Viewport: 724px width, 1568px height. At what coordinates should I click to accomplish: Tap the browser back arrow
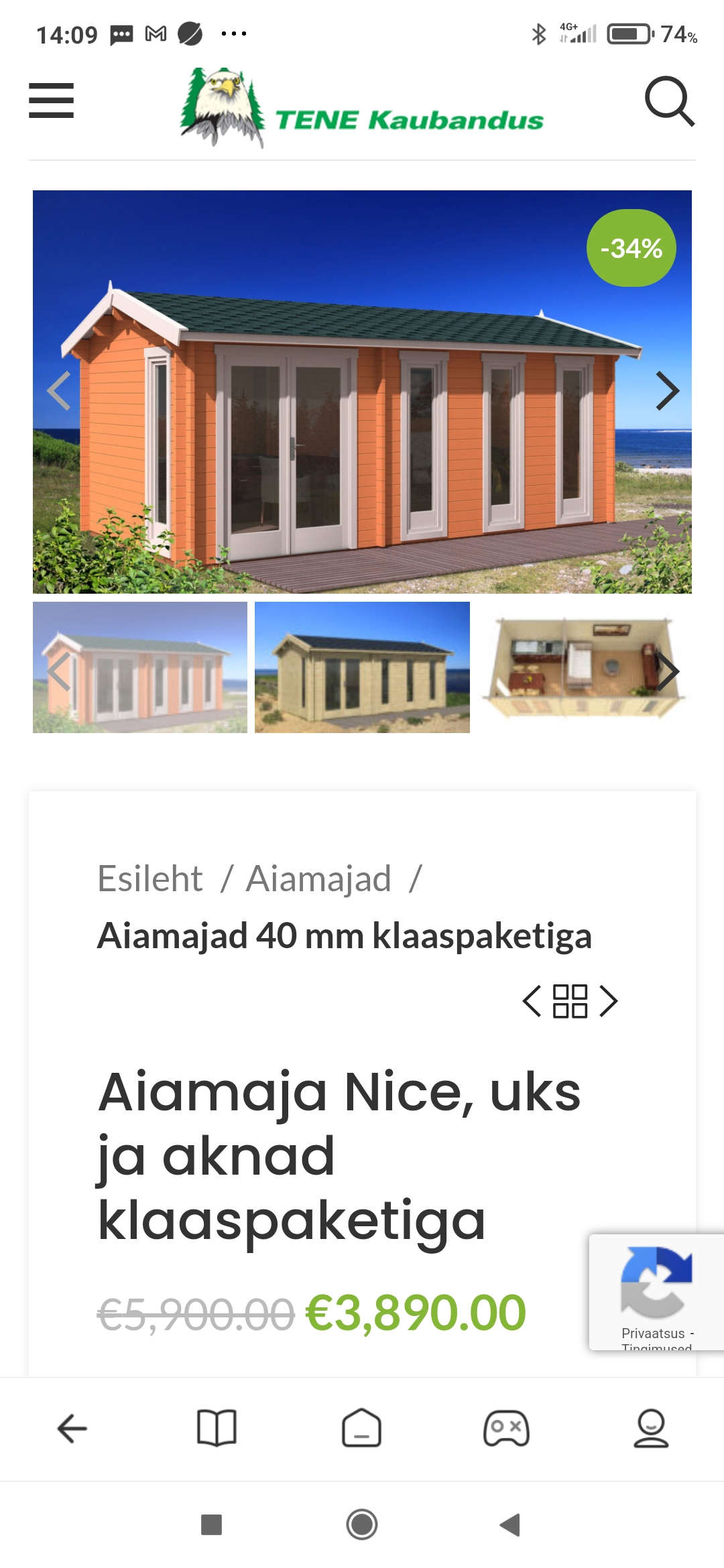tap(72, 1429)
